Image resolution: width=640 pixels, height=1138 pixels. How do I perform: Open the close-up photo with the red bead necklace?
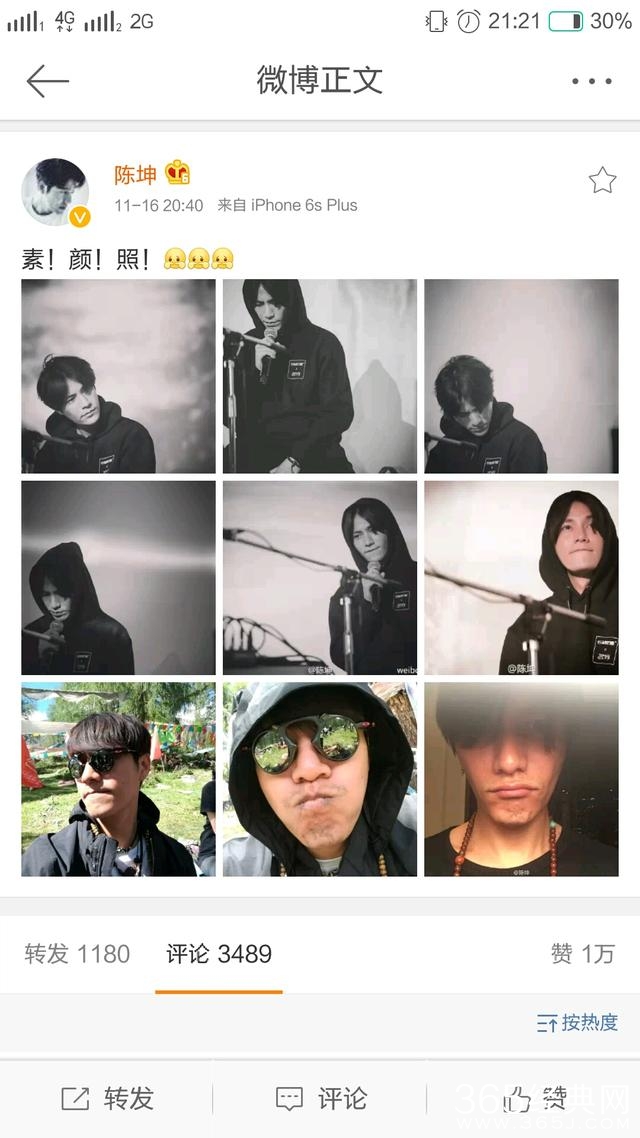[x=521, y=779]
